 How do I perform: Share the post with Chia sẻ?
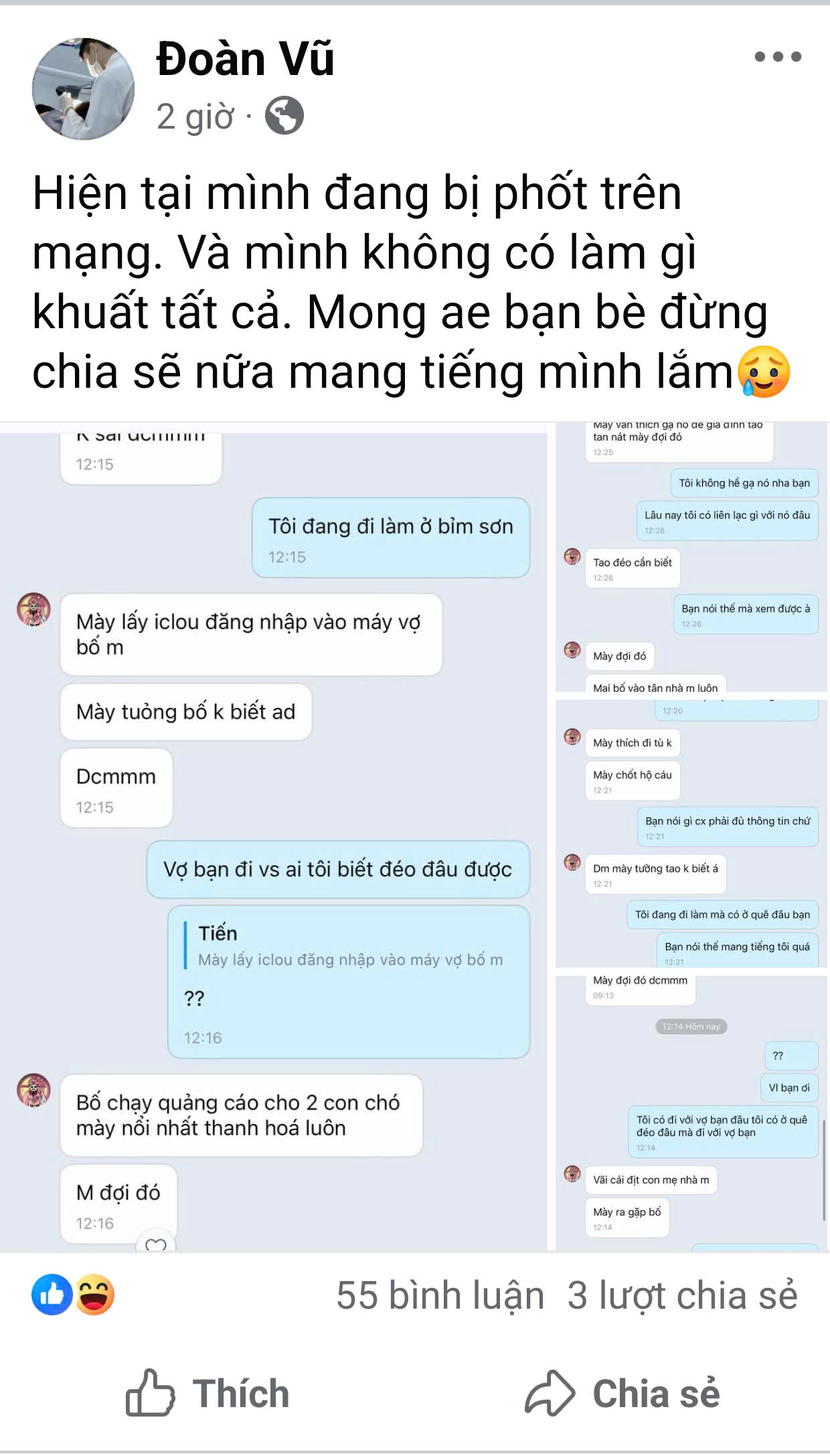622,1393
